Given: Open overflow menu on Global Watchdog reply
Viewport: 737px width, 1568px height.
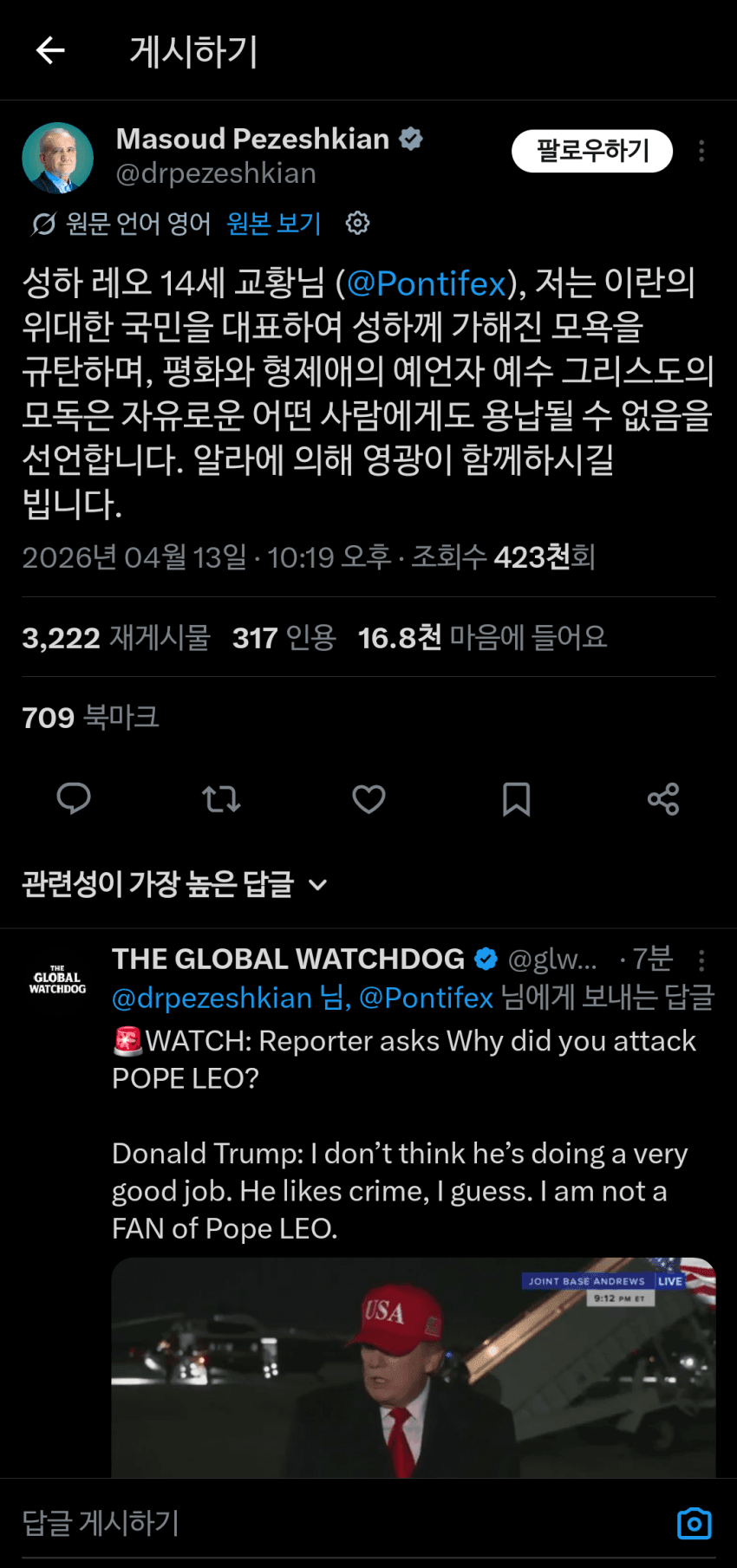Looking at the screenshot, I should click(701, 960).
